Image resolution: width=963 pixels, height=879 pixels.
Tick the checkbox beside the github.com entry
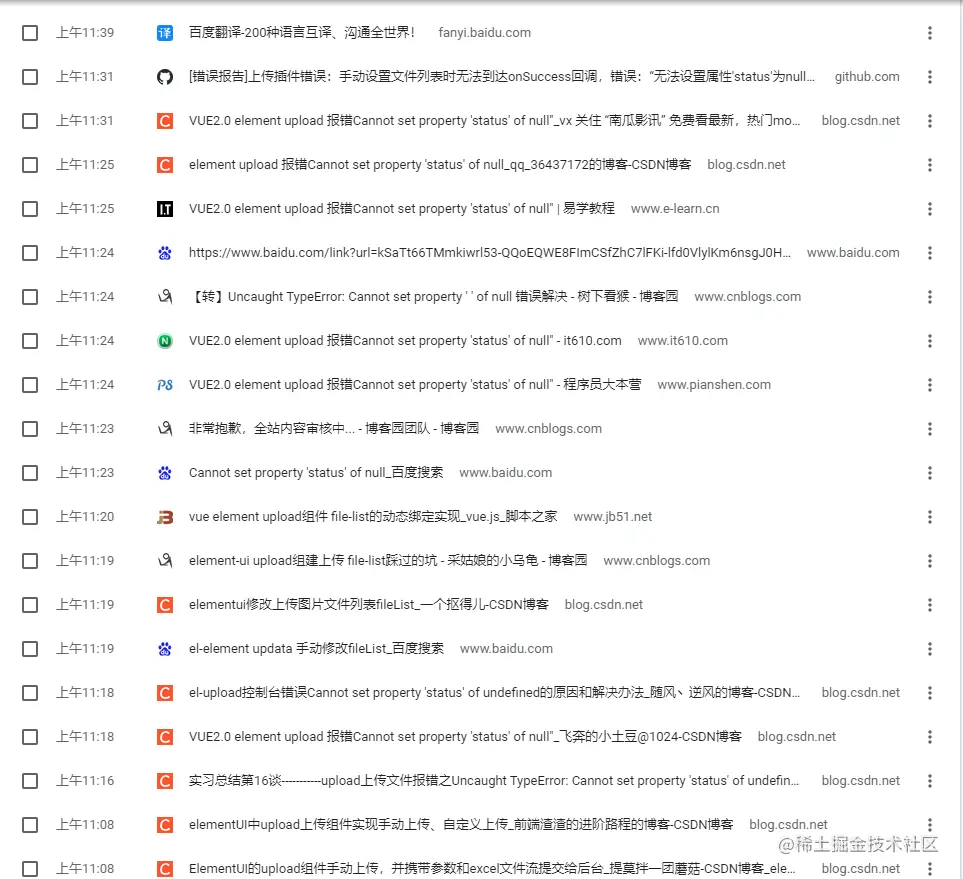coord(30,77)
